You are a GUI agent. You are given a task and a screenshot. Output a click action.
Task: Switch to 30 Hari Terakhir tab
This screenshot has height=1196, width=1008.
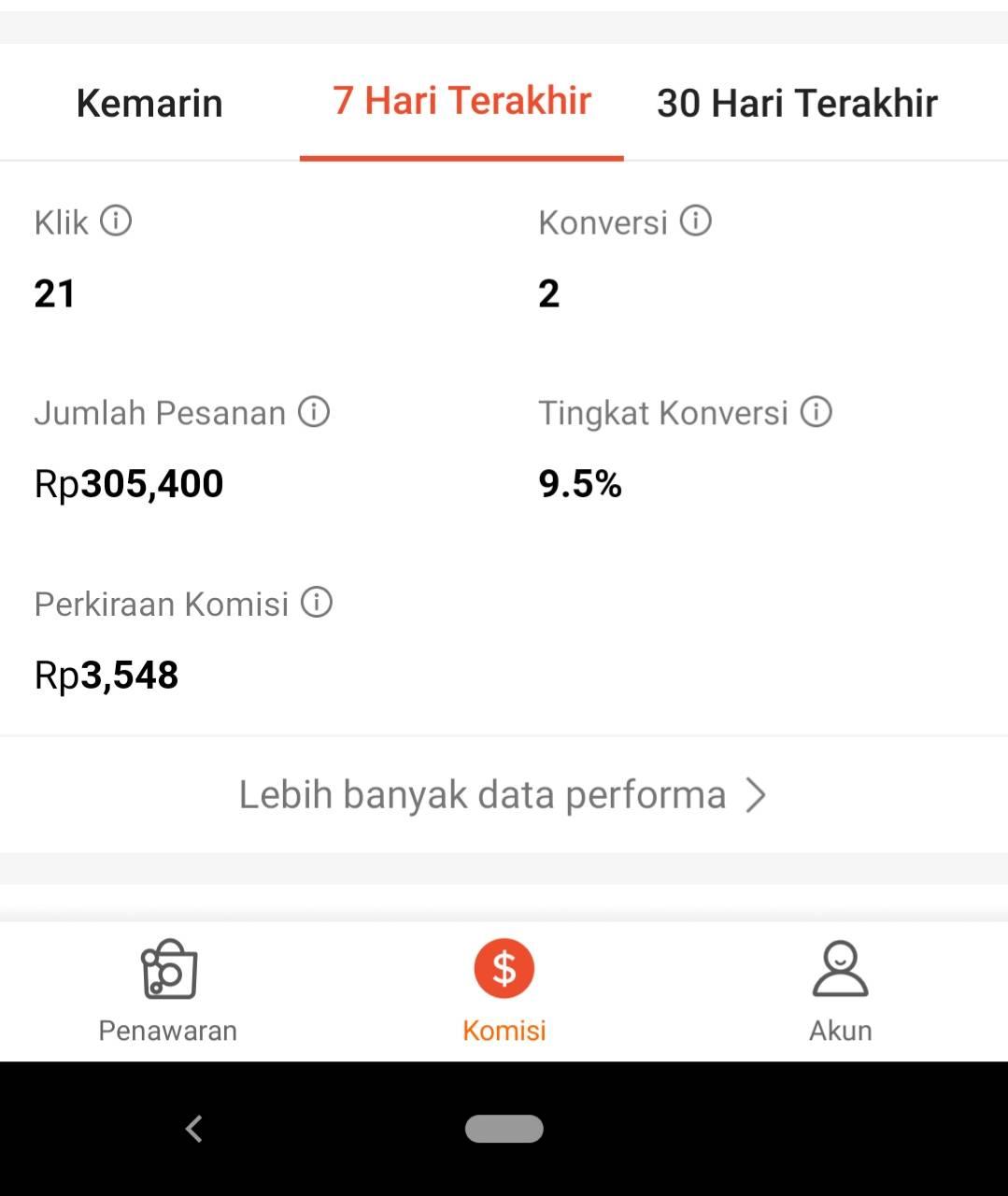797,103
